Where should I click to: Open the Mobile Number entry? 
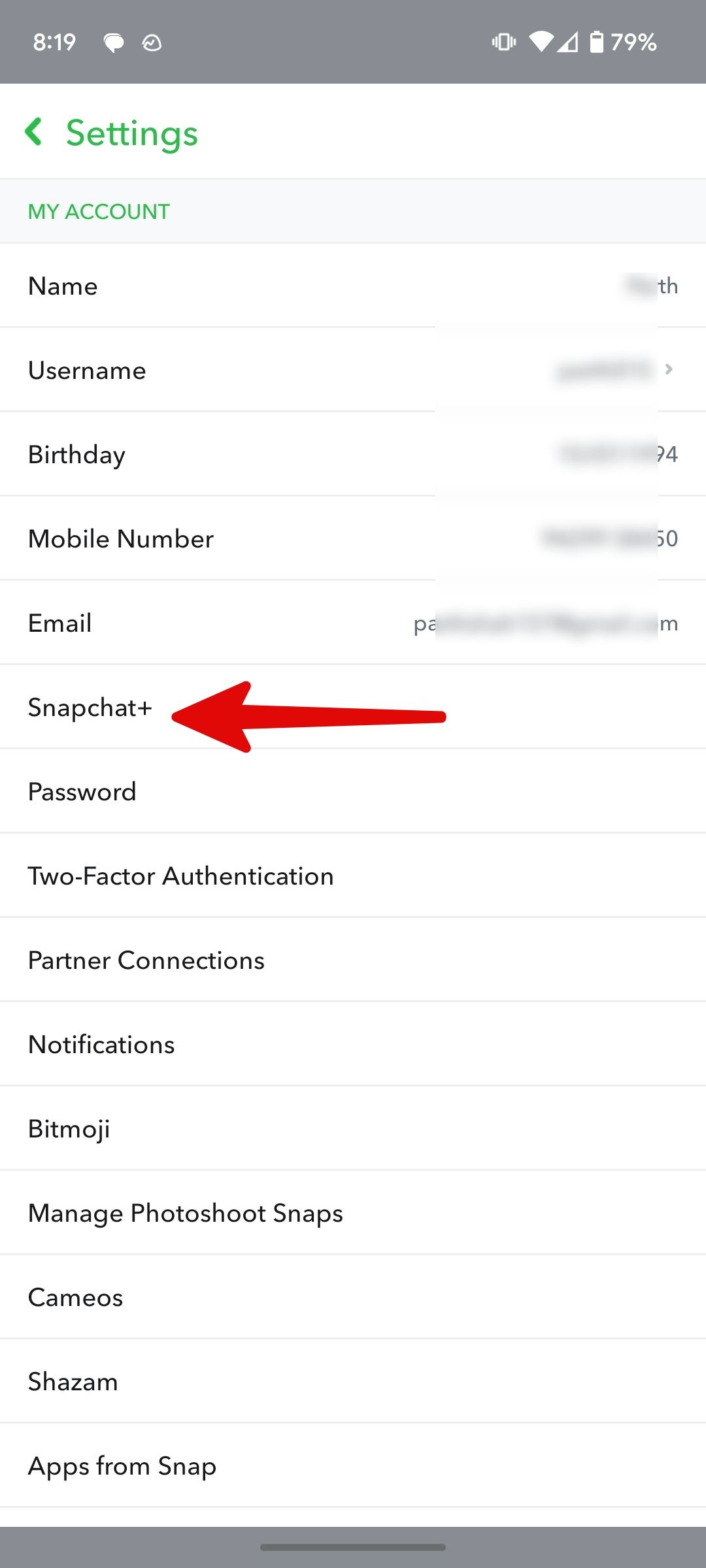pyautogui.click(x=120, y=538)
